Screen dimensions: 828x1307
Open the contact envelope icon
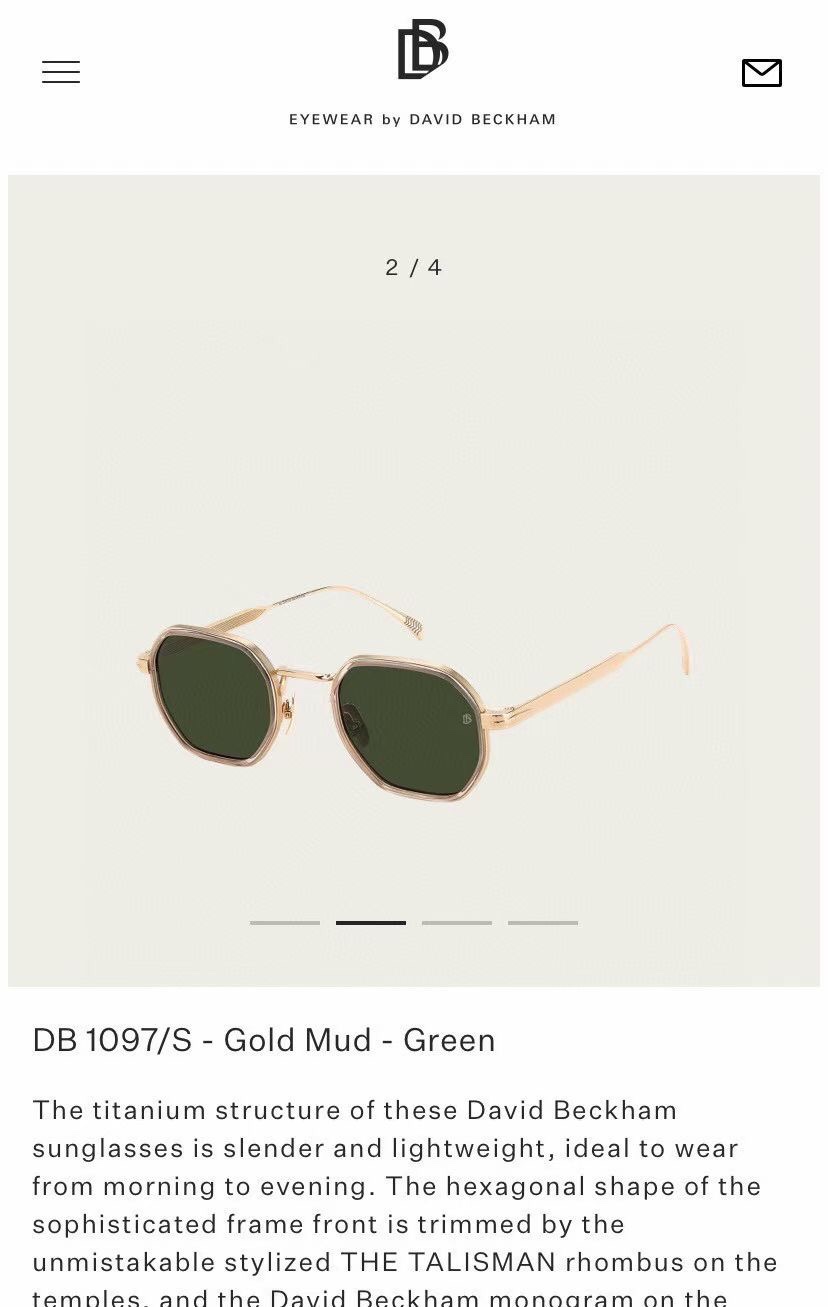tap(761, 73)
